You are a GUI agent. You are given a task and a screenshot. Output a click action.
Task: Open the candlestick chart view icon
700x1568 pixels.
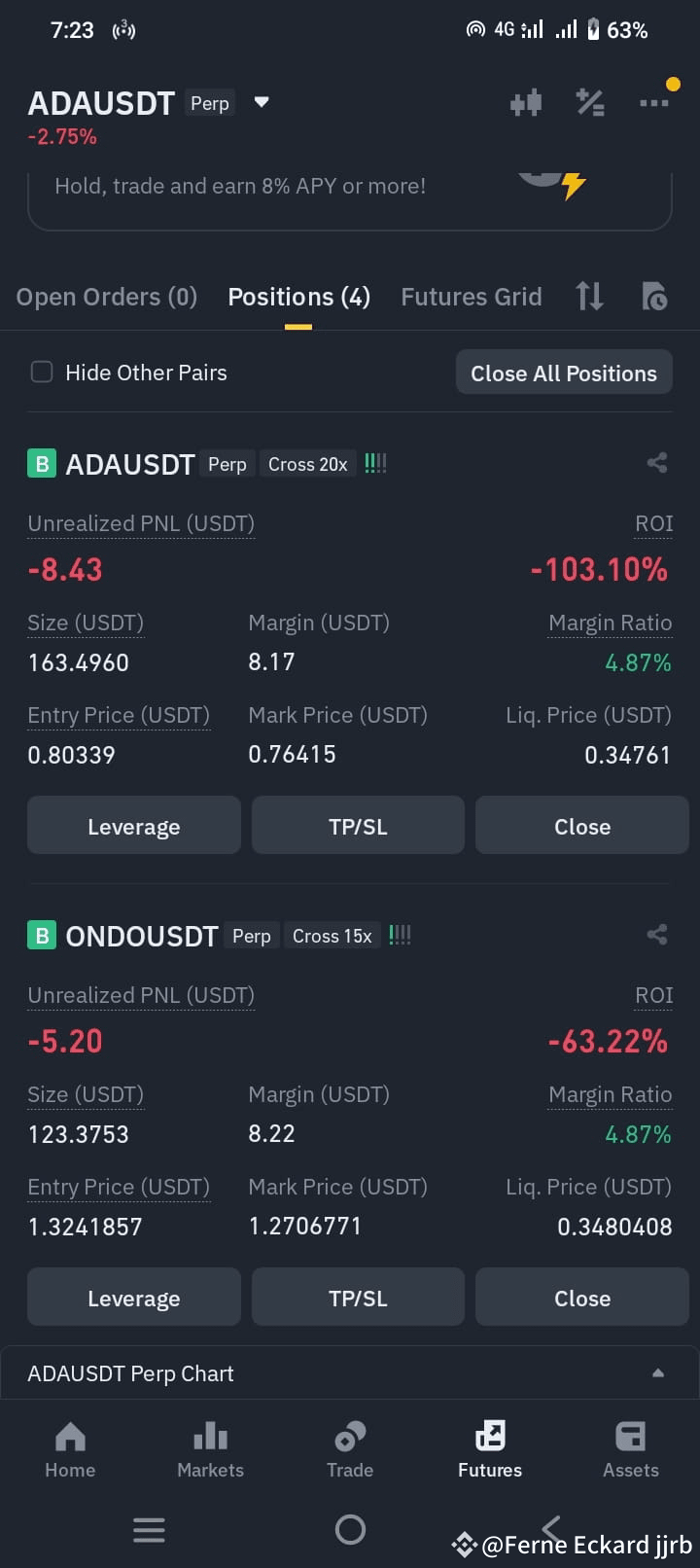point(525,101)
